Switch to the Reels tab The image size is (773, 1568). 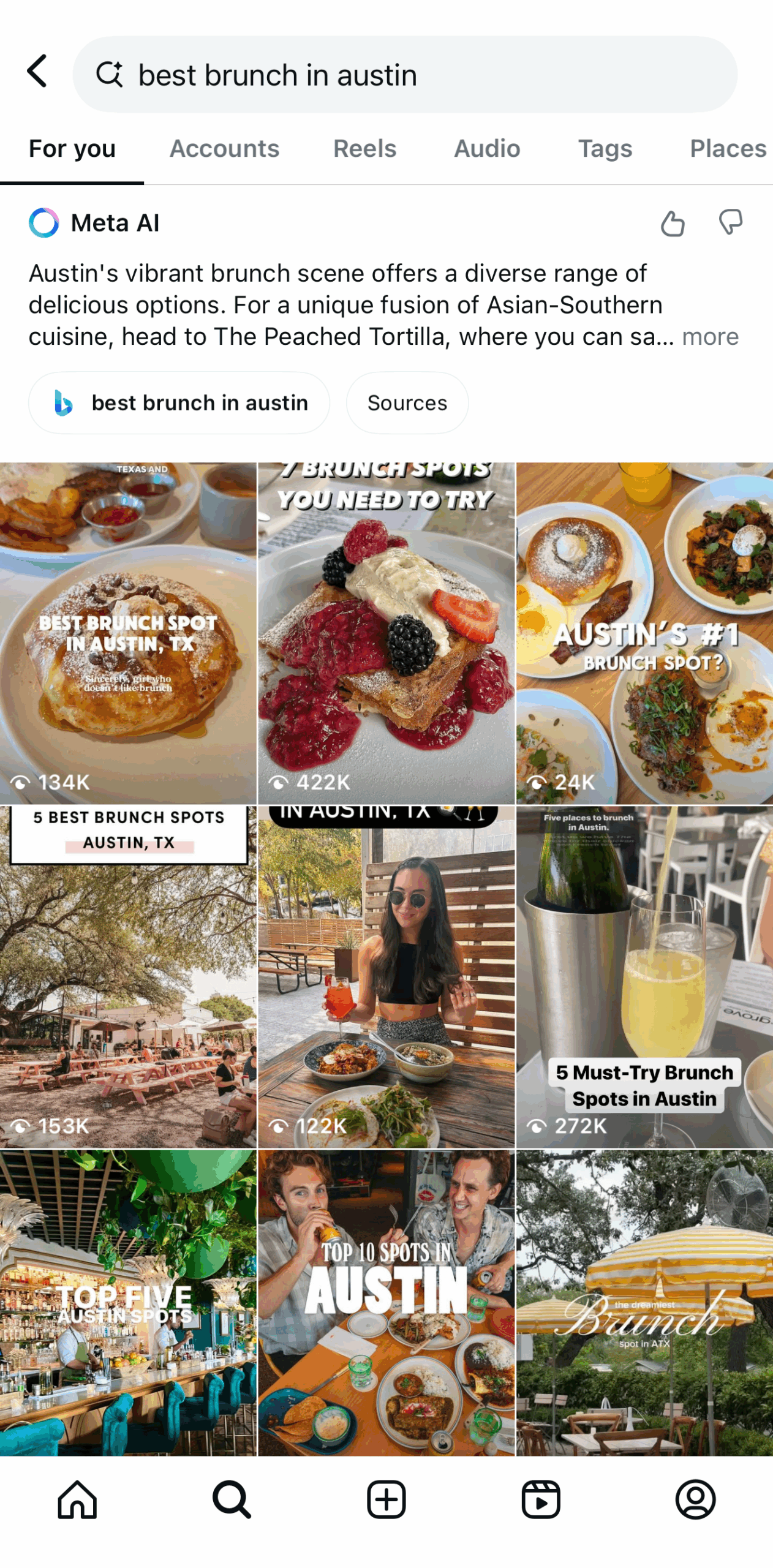(x=364, y=148)
